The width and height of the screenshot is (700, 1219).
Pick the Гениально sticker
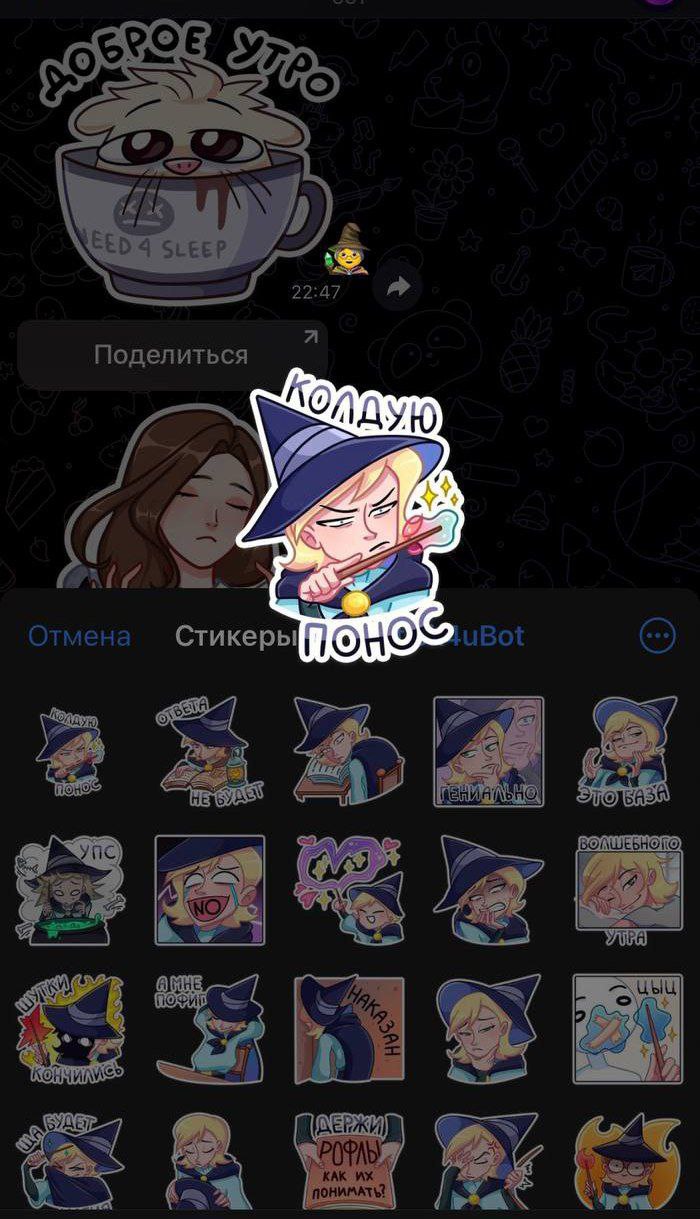click(x=488, y=751)
